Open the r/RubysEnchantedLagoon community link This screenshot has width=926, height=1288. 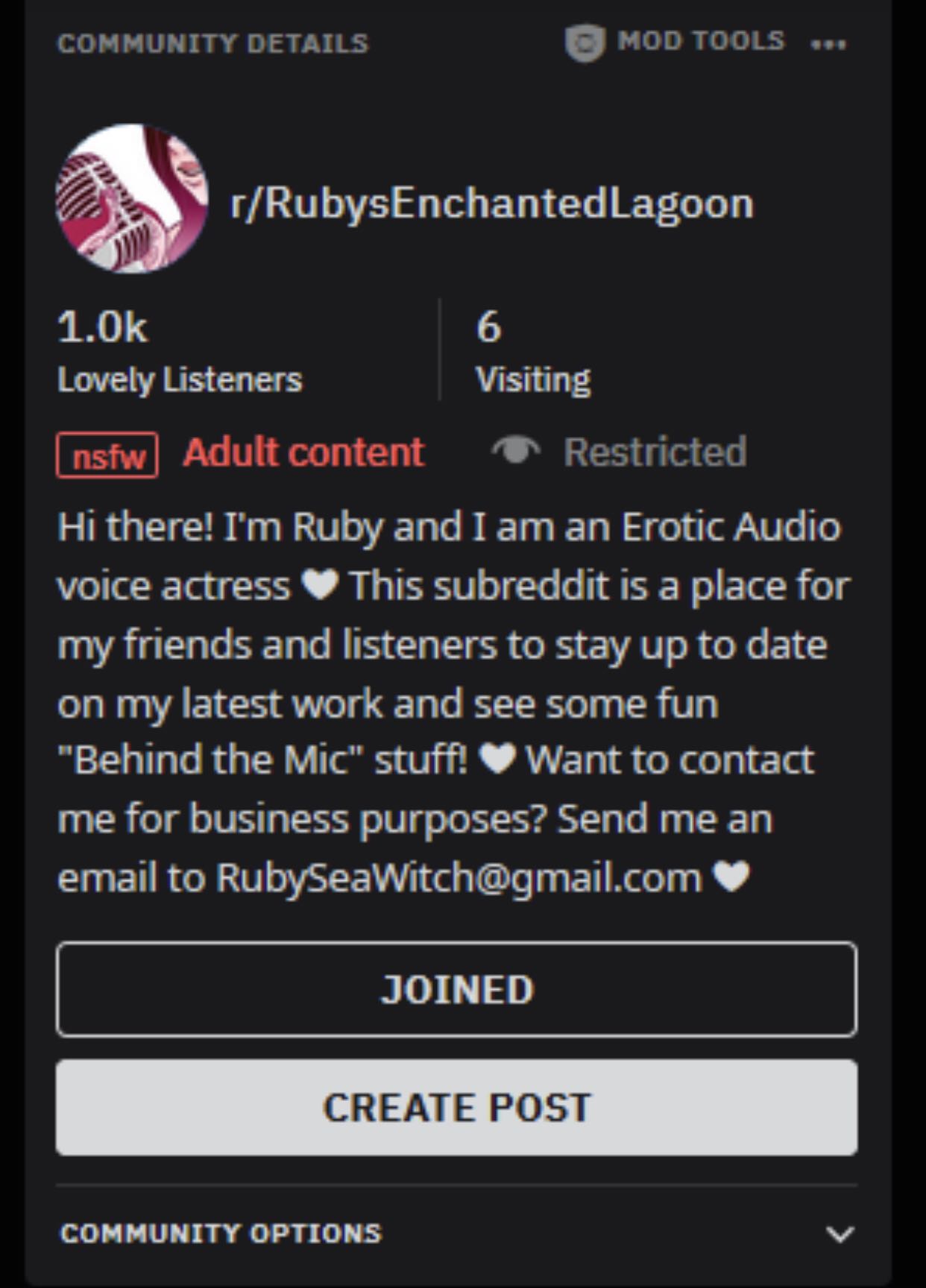[x=492, y=203]
